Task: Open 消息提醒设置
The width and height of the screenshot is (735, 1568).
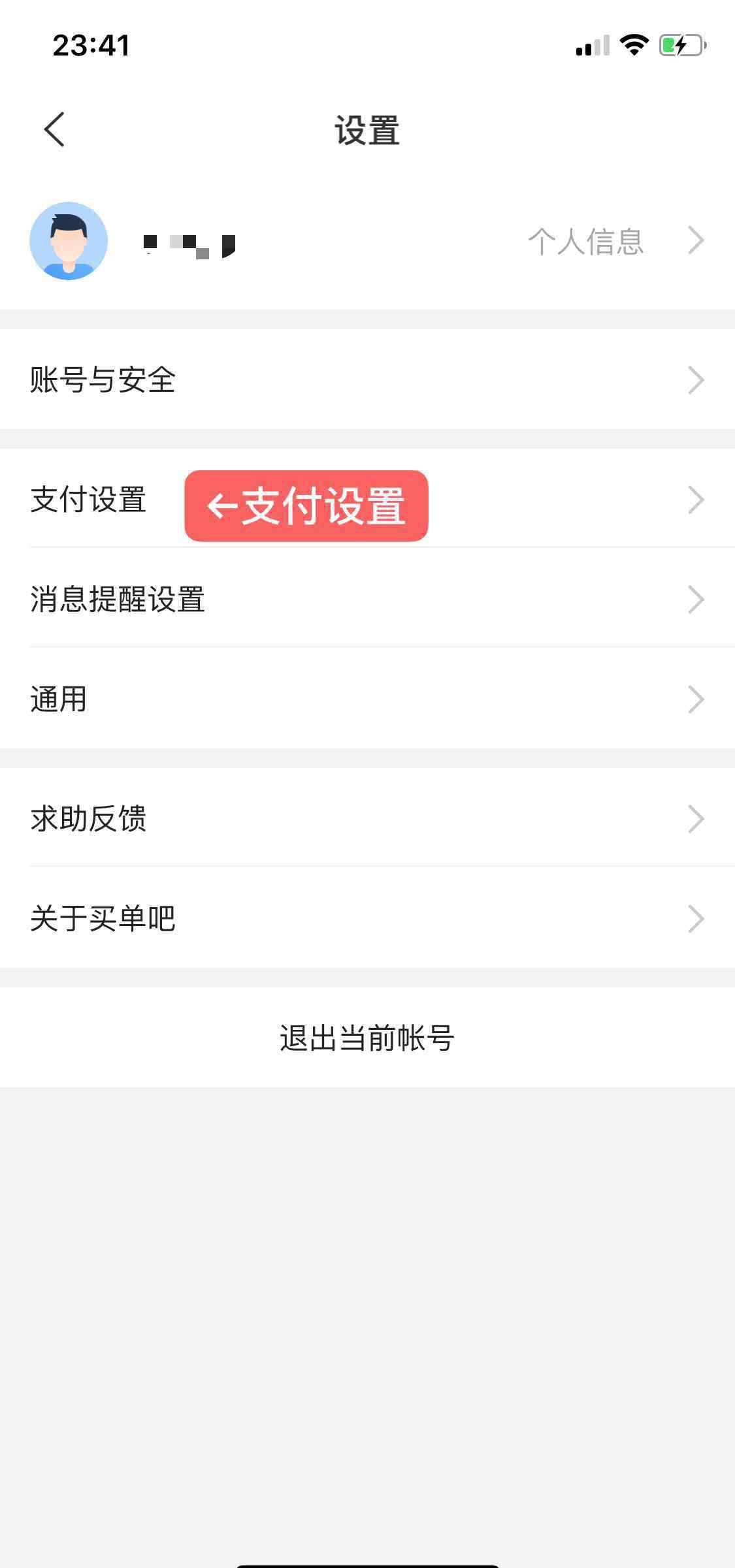Action: (x=366, y=600)
